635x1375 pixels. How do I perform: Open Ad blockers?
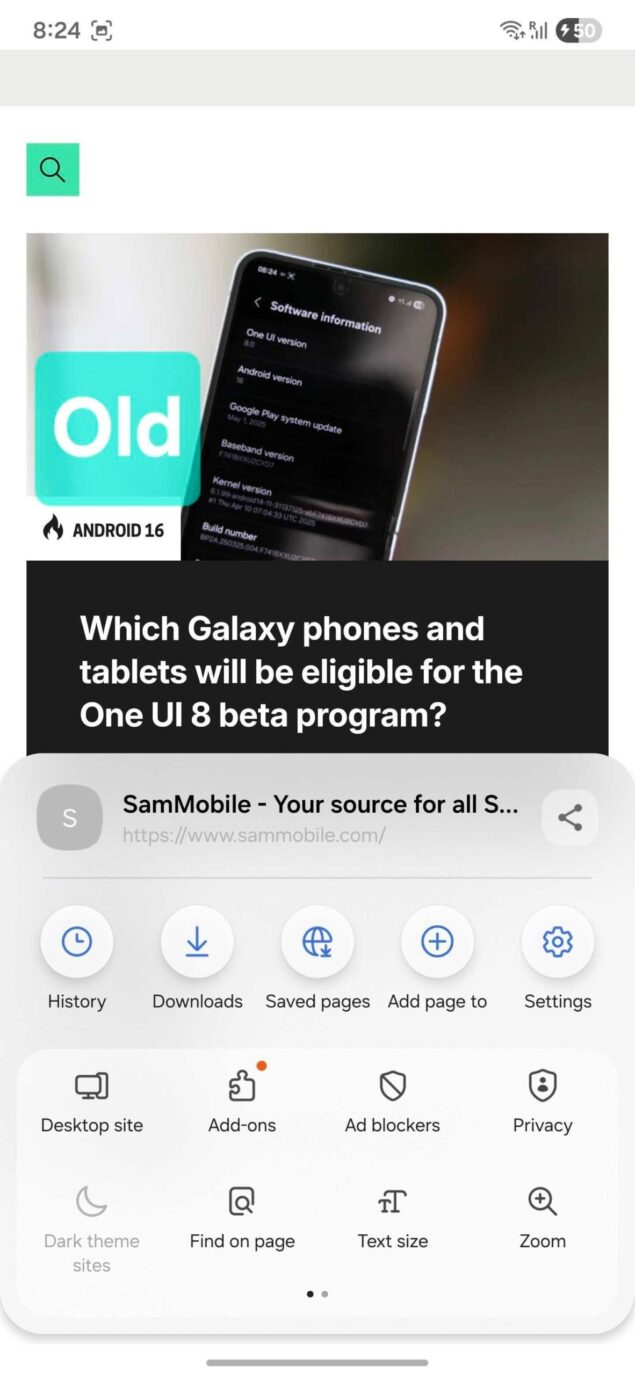392,1102
